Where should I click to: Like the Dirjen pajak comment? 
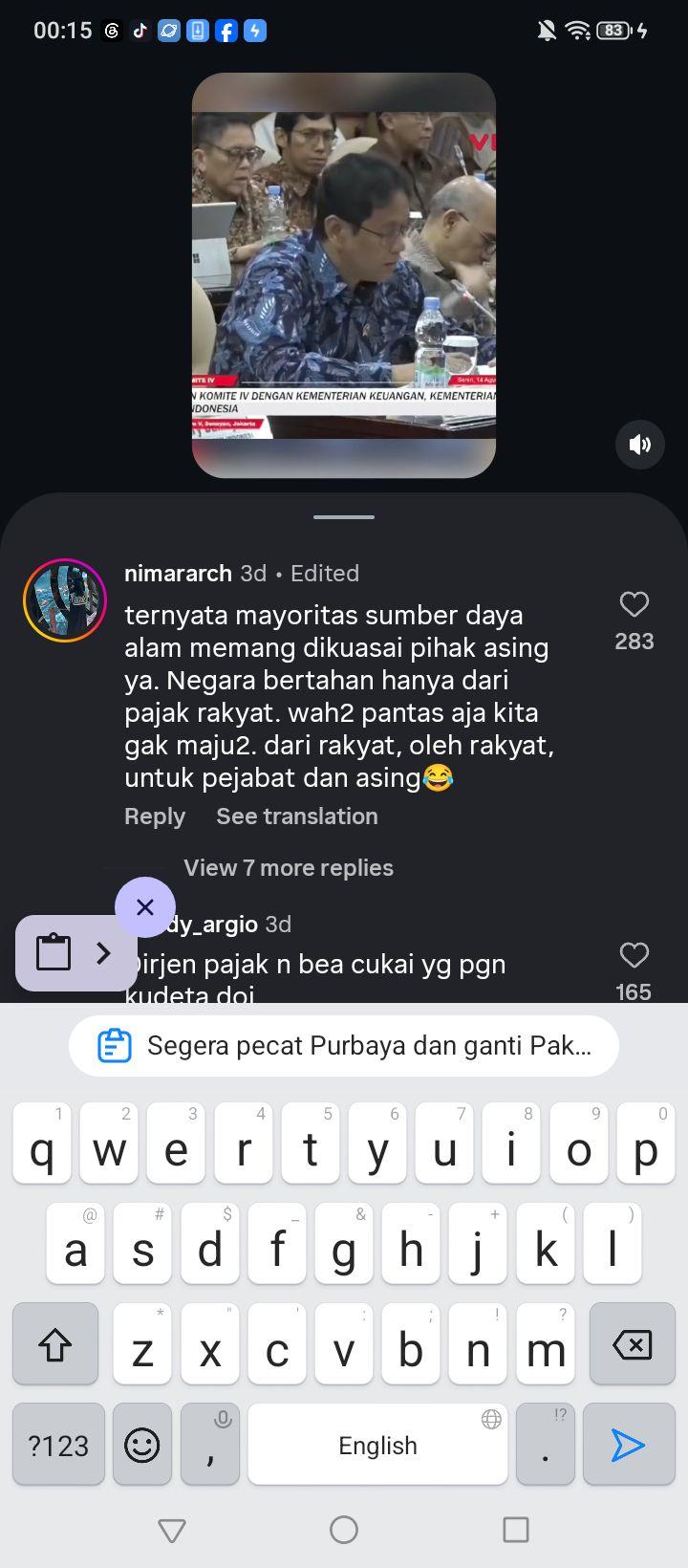coord(634,955)
